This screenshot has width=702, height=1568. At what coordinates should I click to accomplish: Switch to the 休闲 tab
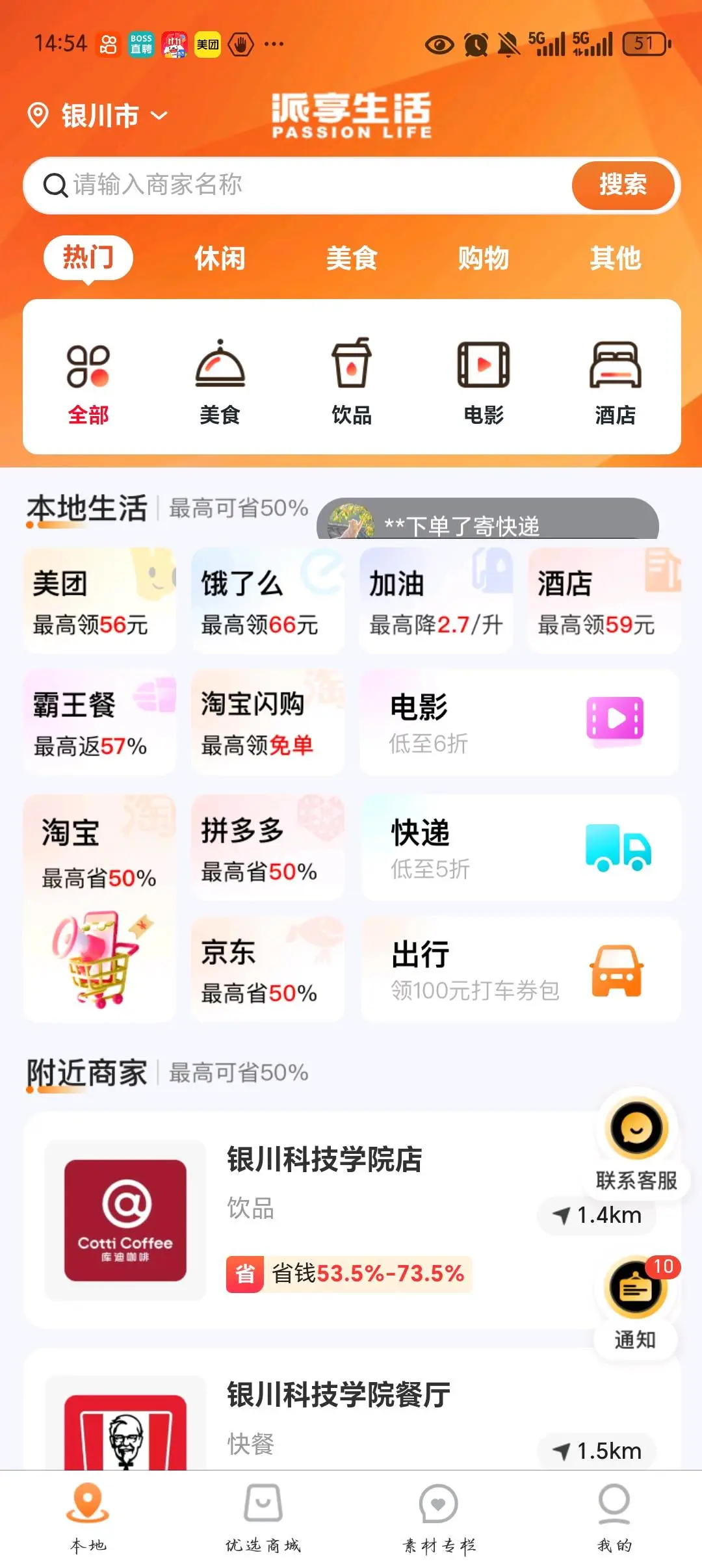[219, 257]
